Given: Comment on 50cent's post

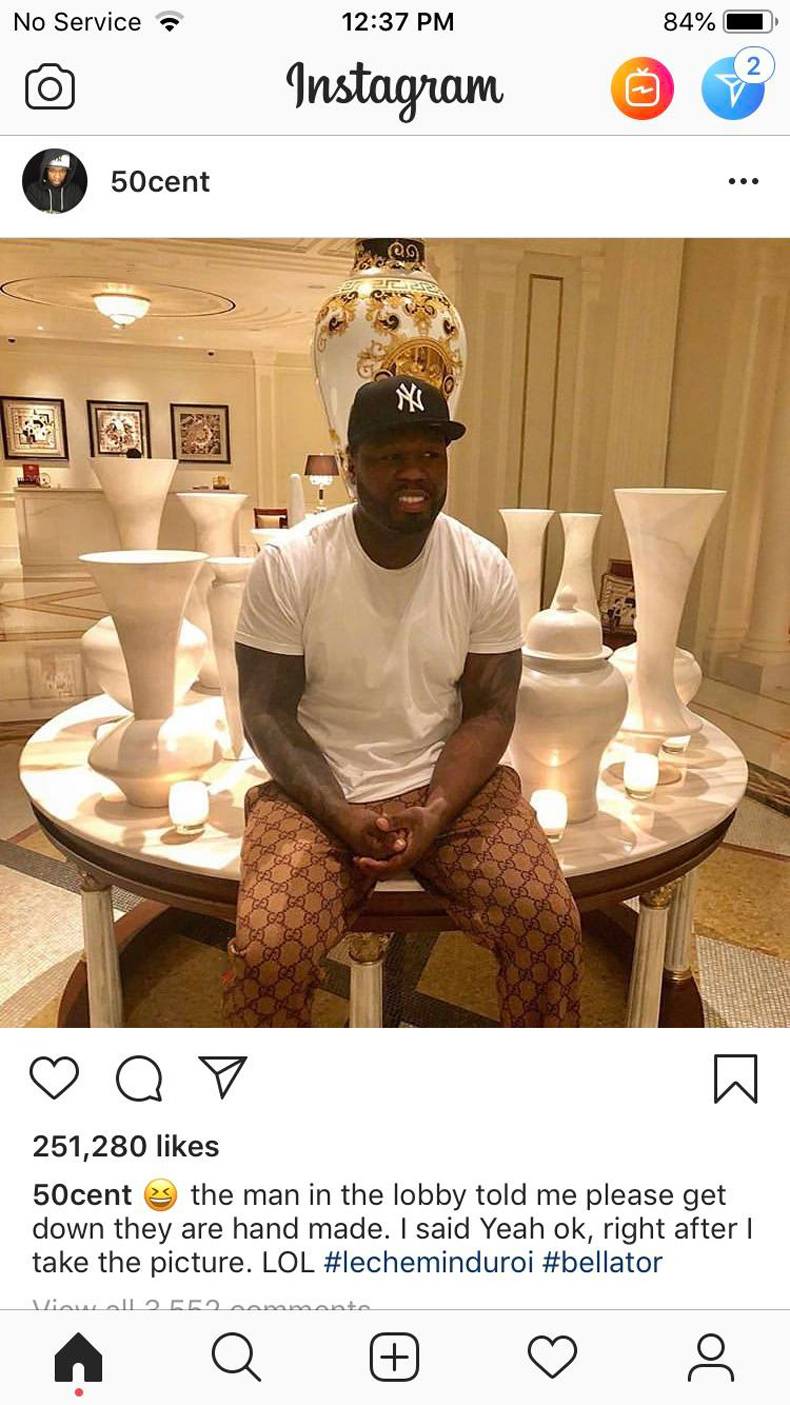Looking at the screenshot, I should click(140, 1079).
